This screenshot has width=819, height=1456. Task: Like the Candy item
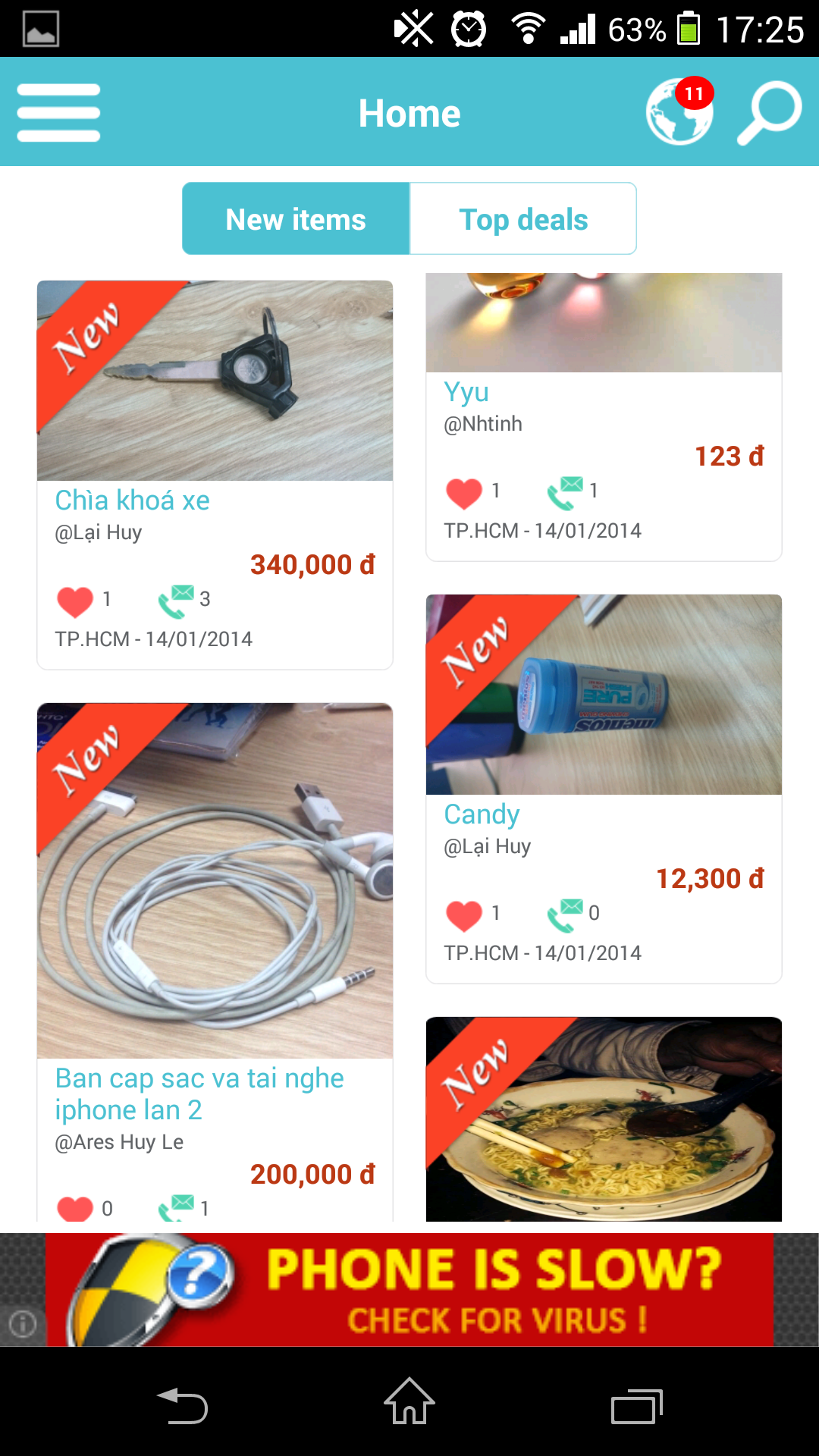tap(464, 915)
